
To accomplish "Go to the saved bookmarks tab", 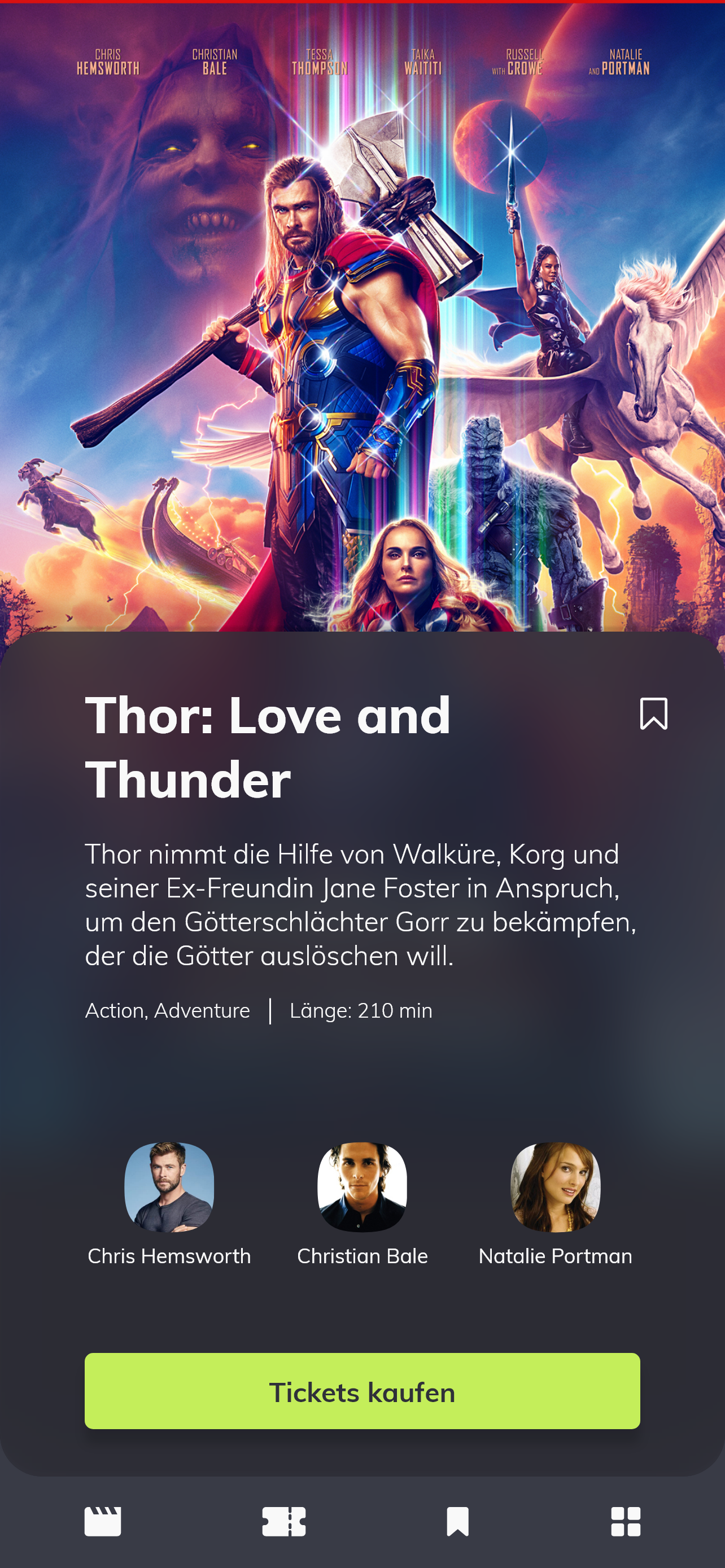I will 458,1522.
